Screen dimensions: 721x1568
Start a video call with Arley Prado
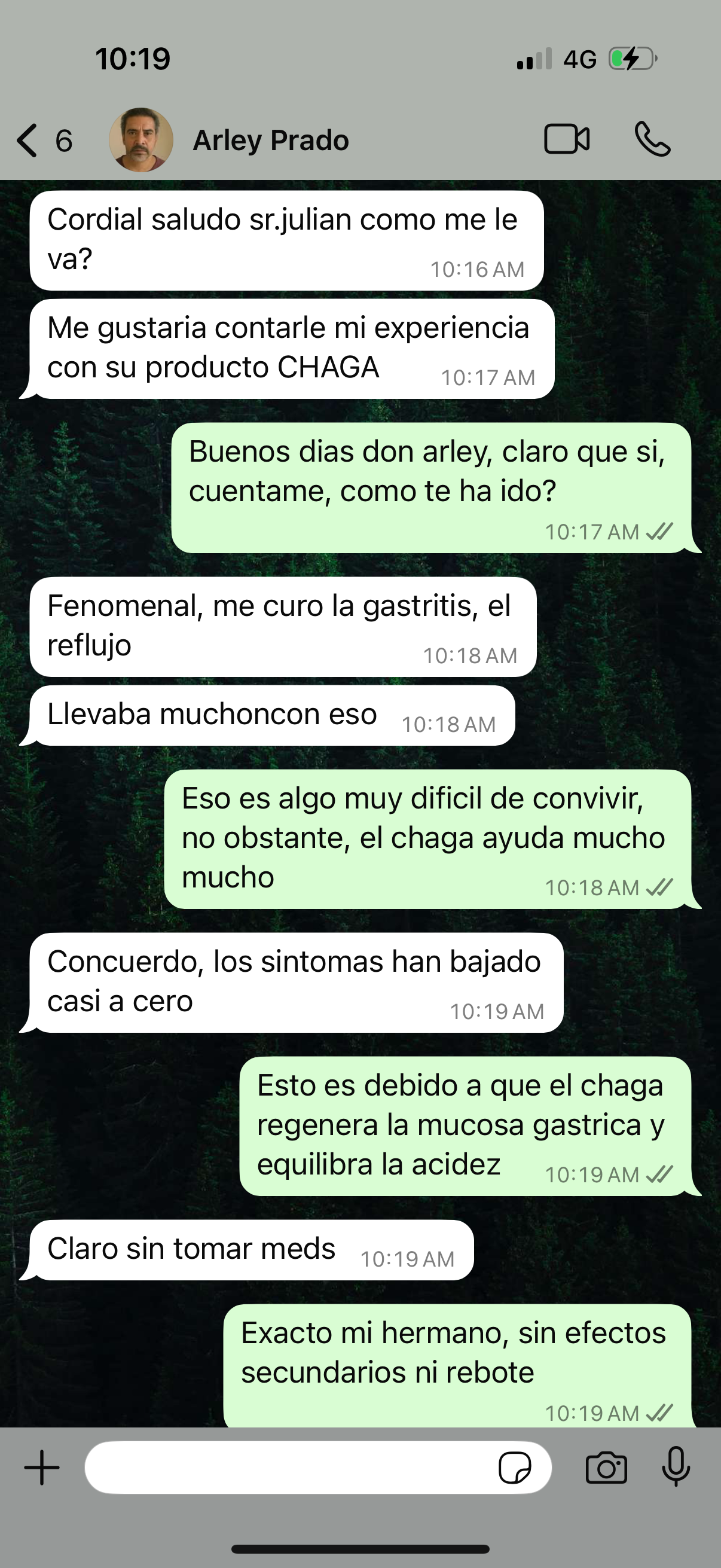[x=566, y=139]
